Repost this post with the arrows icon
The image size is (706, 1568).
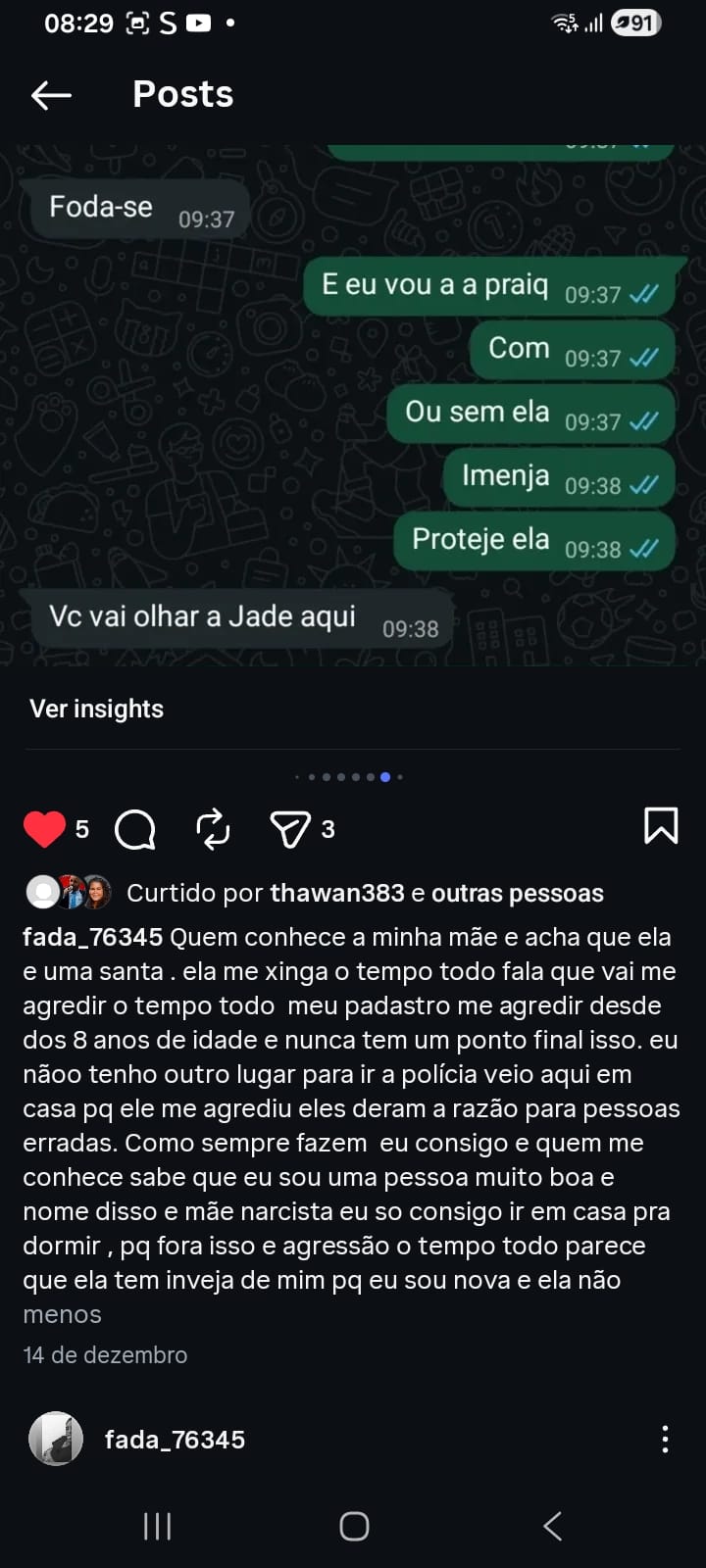213,829
